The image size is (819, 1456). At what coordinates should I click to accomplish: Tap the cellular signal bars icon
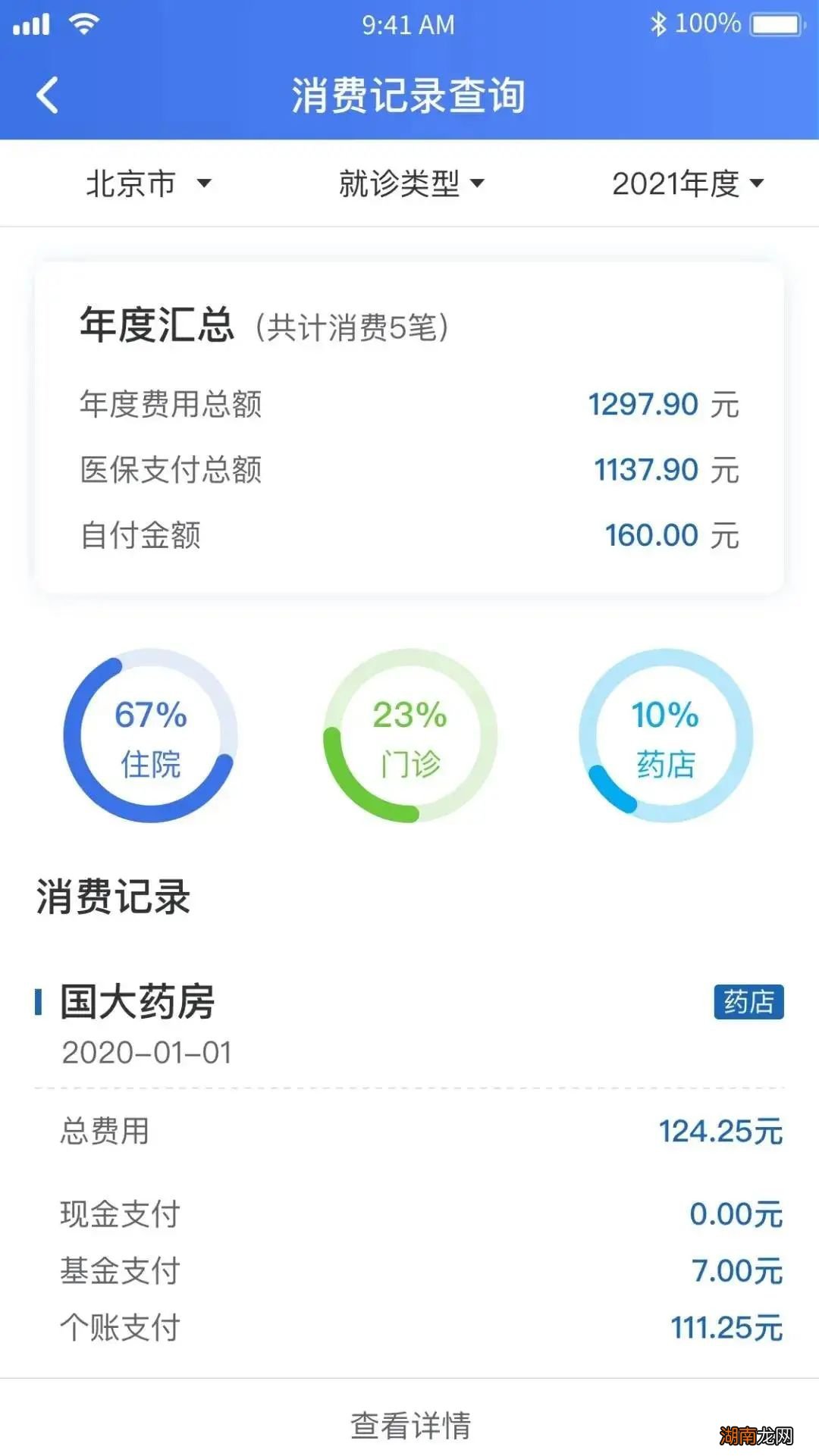(x=32, y=24)
